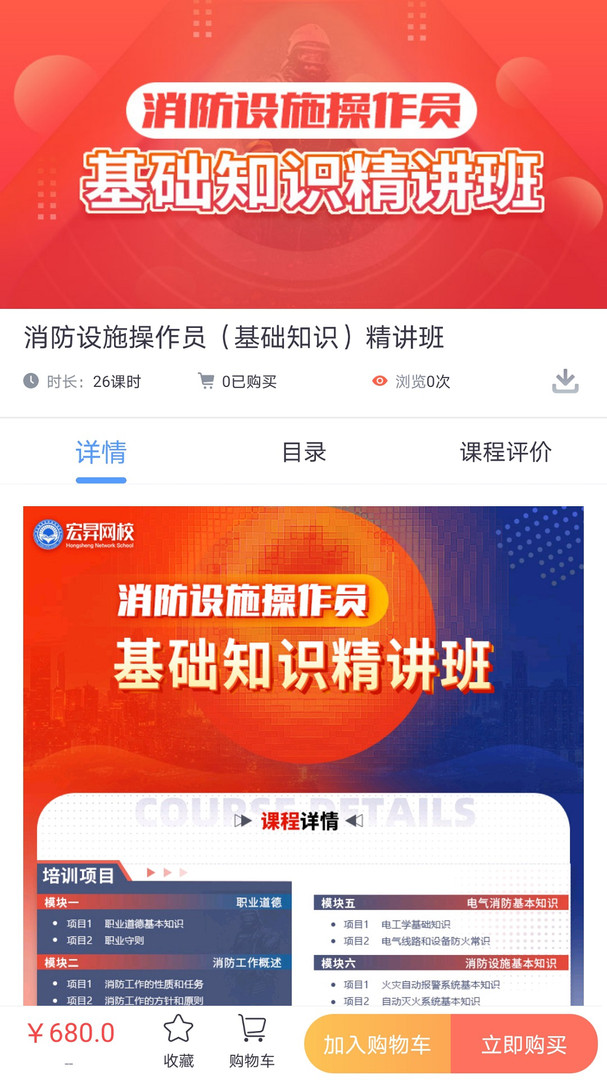The height and width of the screenshot is (1080, 607).
Task: Download this course for offline viewing
Action: (x=565, y=381)
